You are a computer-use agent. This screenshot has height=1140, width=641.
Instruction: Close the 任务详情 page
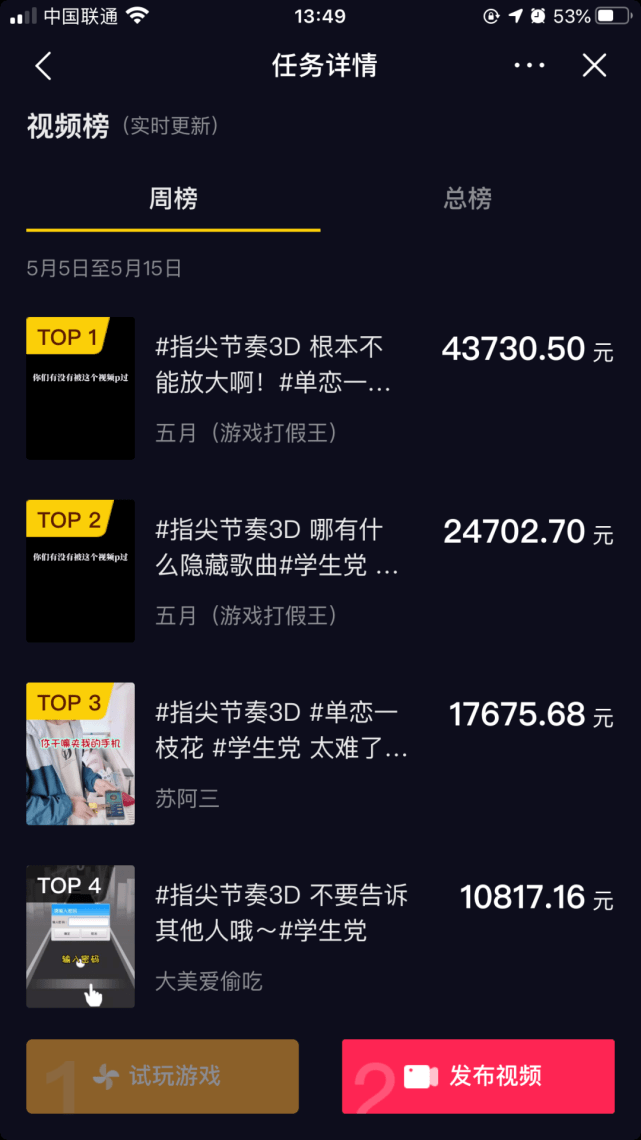(594, 65)
